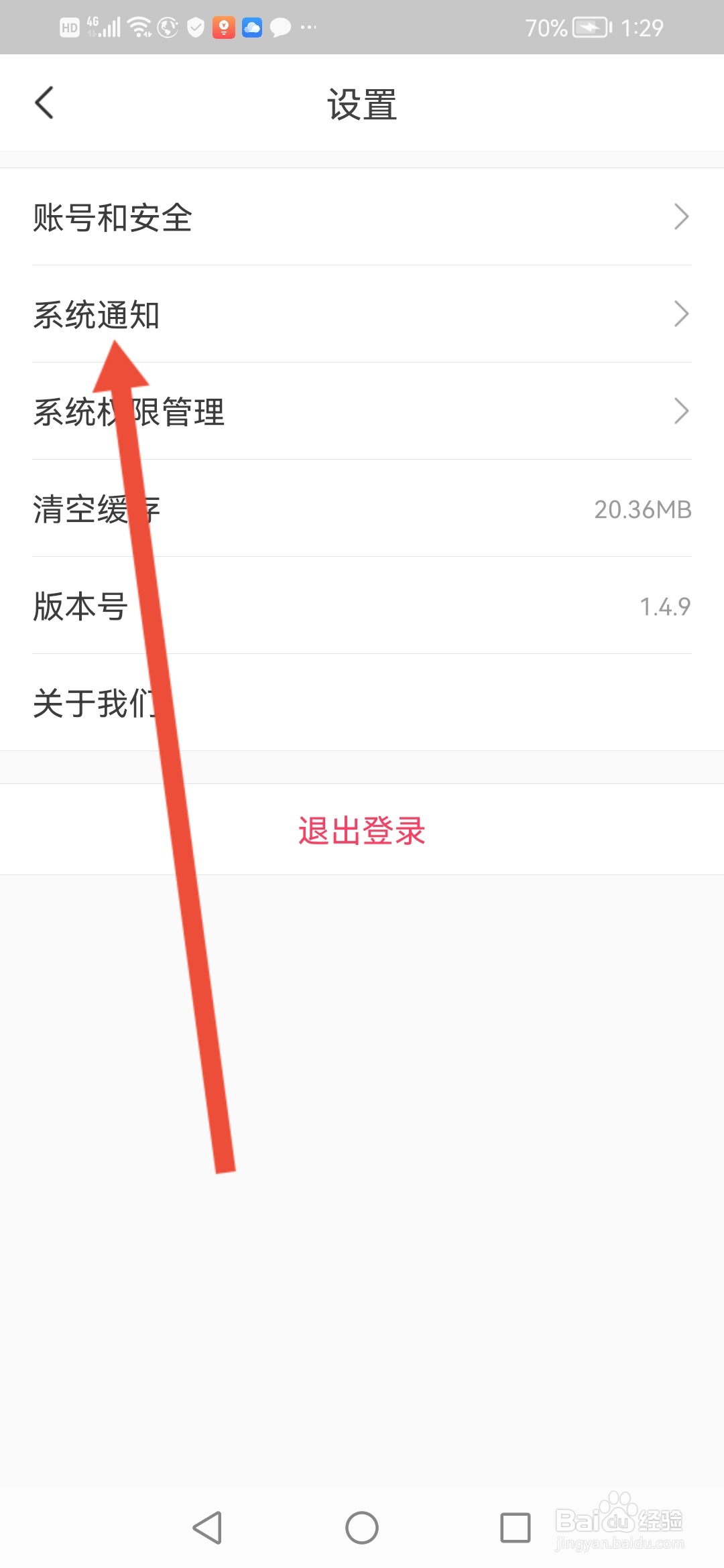Tap the message bubble status icon

pos(281,27)
